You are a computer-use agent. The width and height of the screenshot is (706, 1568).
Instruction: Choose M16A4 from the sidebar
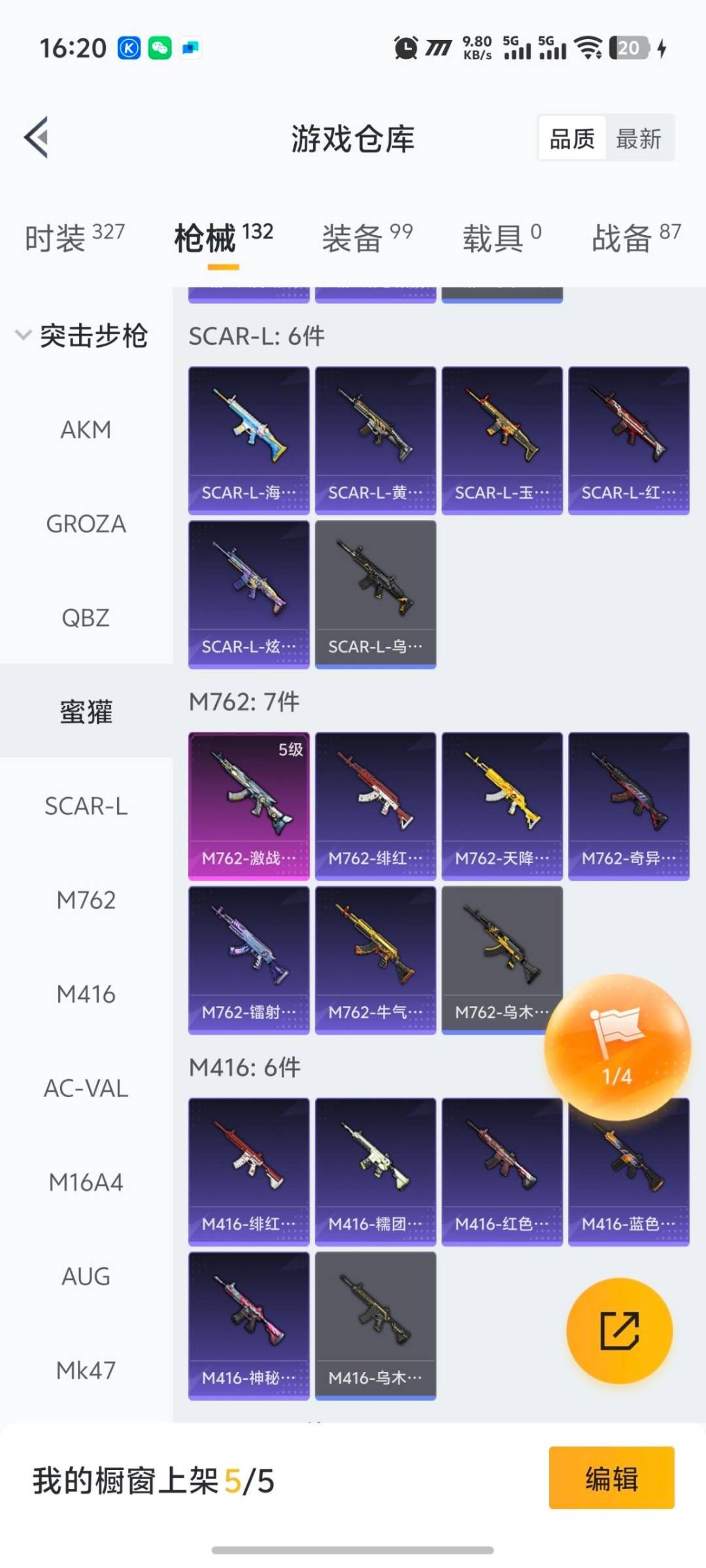86,1183
